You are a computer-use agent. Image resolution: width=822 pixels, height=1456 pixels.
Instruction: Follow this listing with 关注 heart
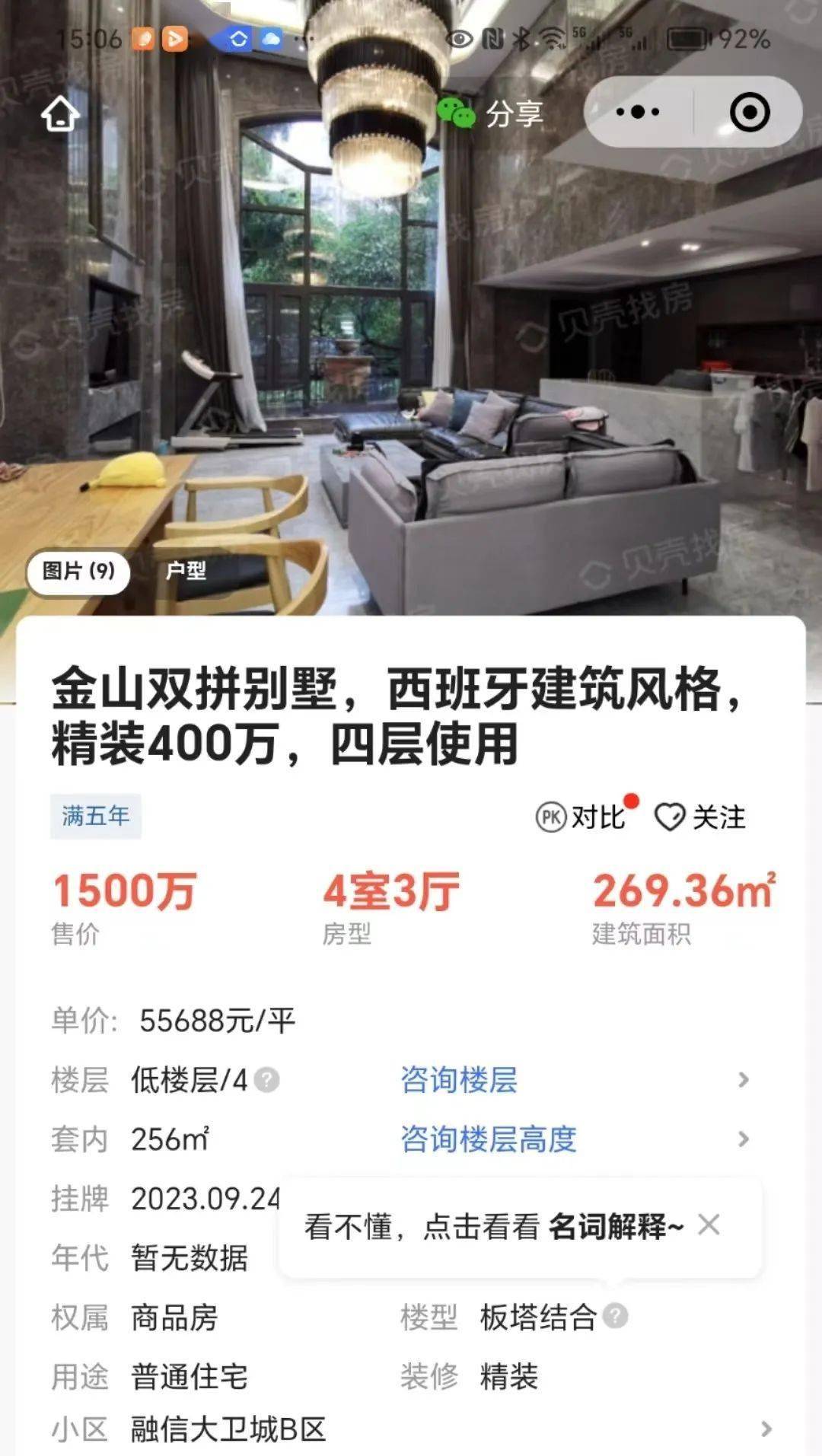pyautogui.click(x=700, y=817)
